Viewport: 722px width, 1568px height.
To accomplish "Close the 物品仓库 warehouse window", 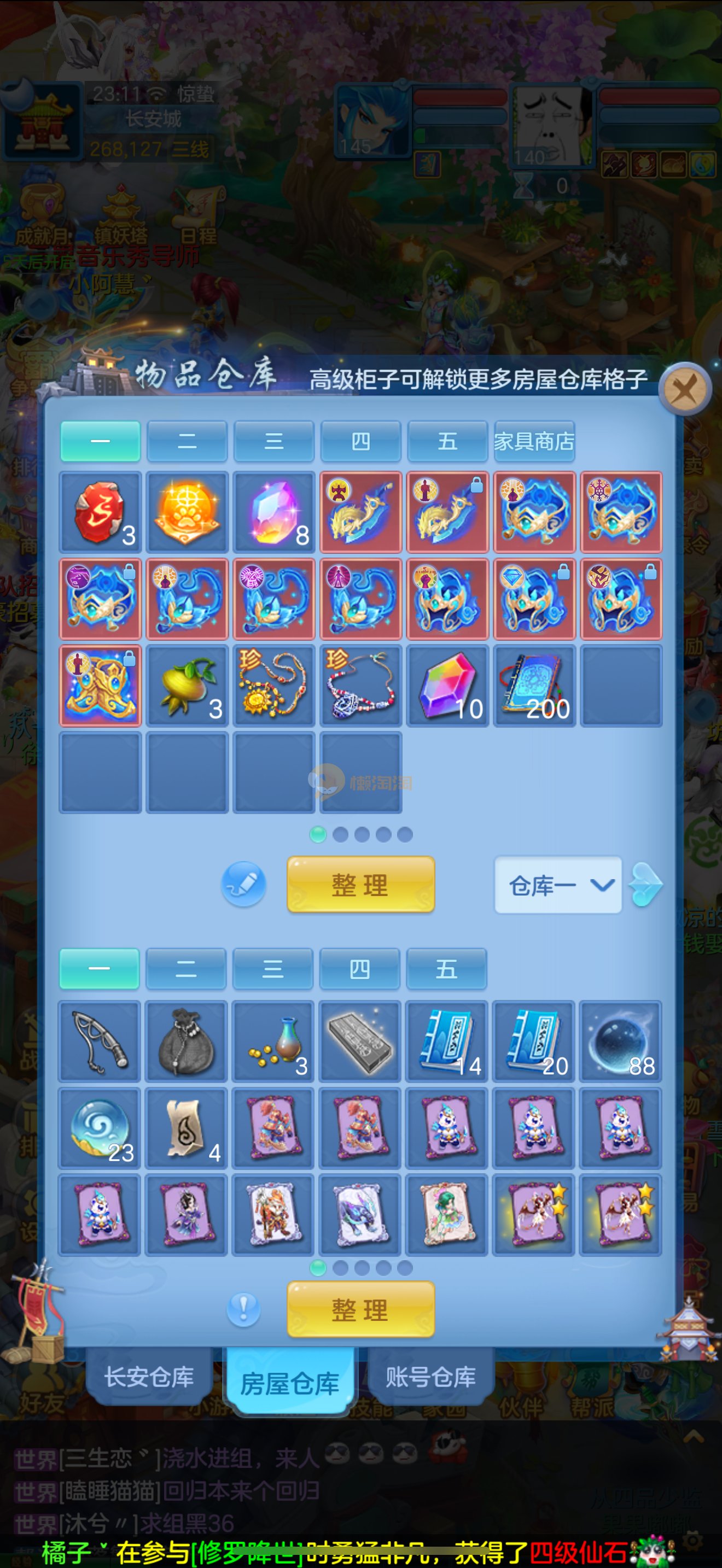I will (x=685, y=390).
